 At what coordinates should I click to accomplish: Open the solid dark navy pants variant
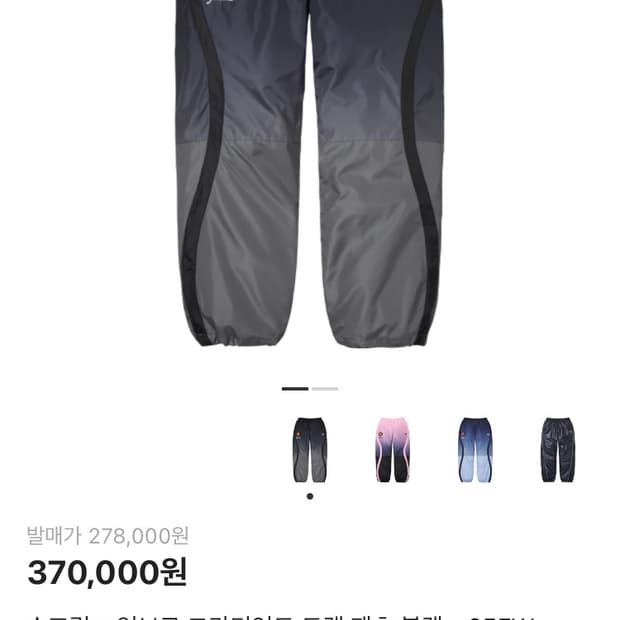557,450
